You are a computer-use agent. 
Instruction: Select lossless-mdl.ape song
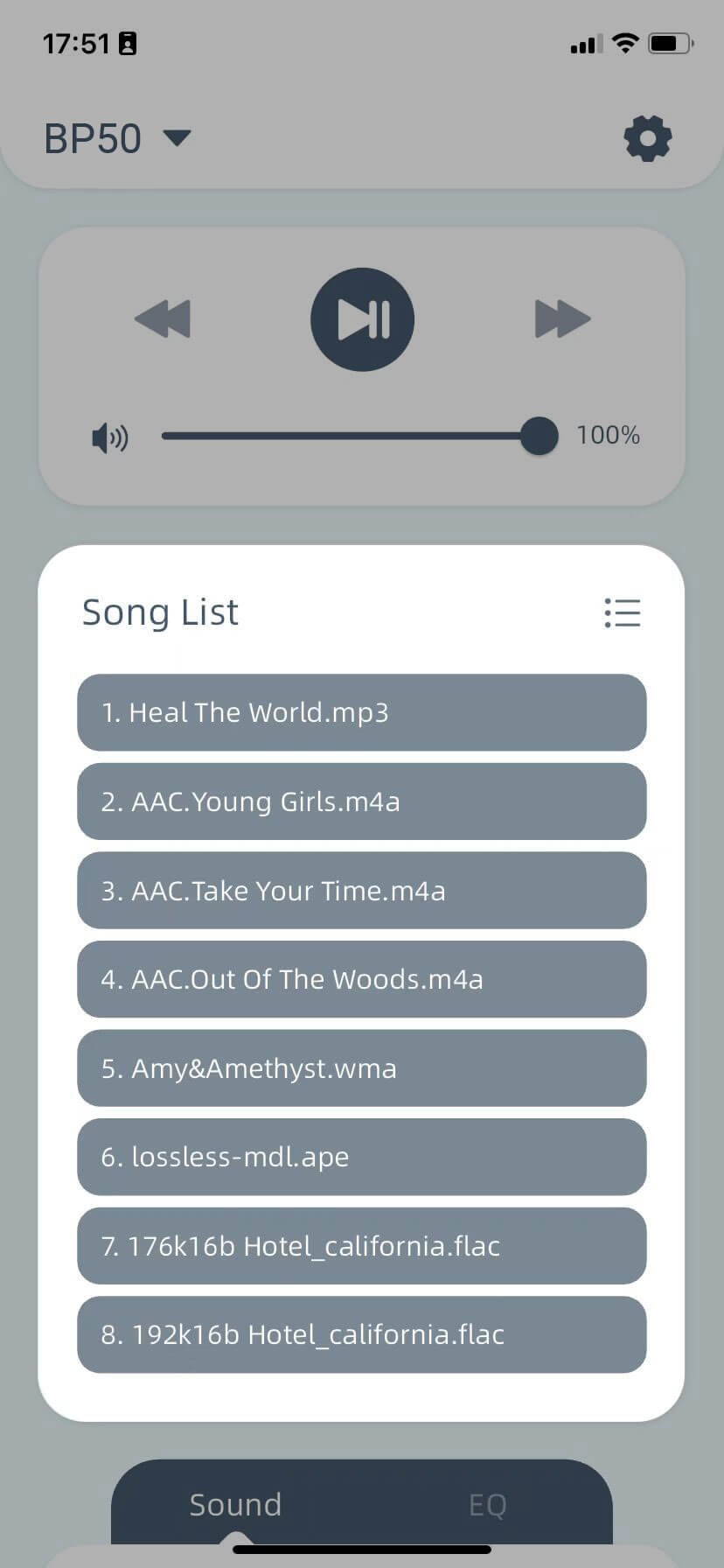[362, 1157]
